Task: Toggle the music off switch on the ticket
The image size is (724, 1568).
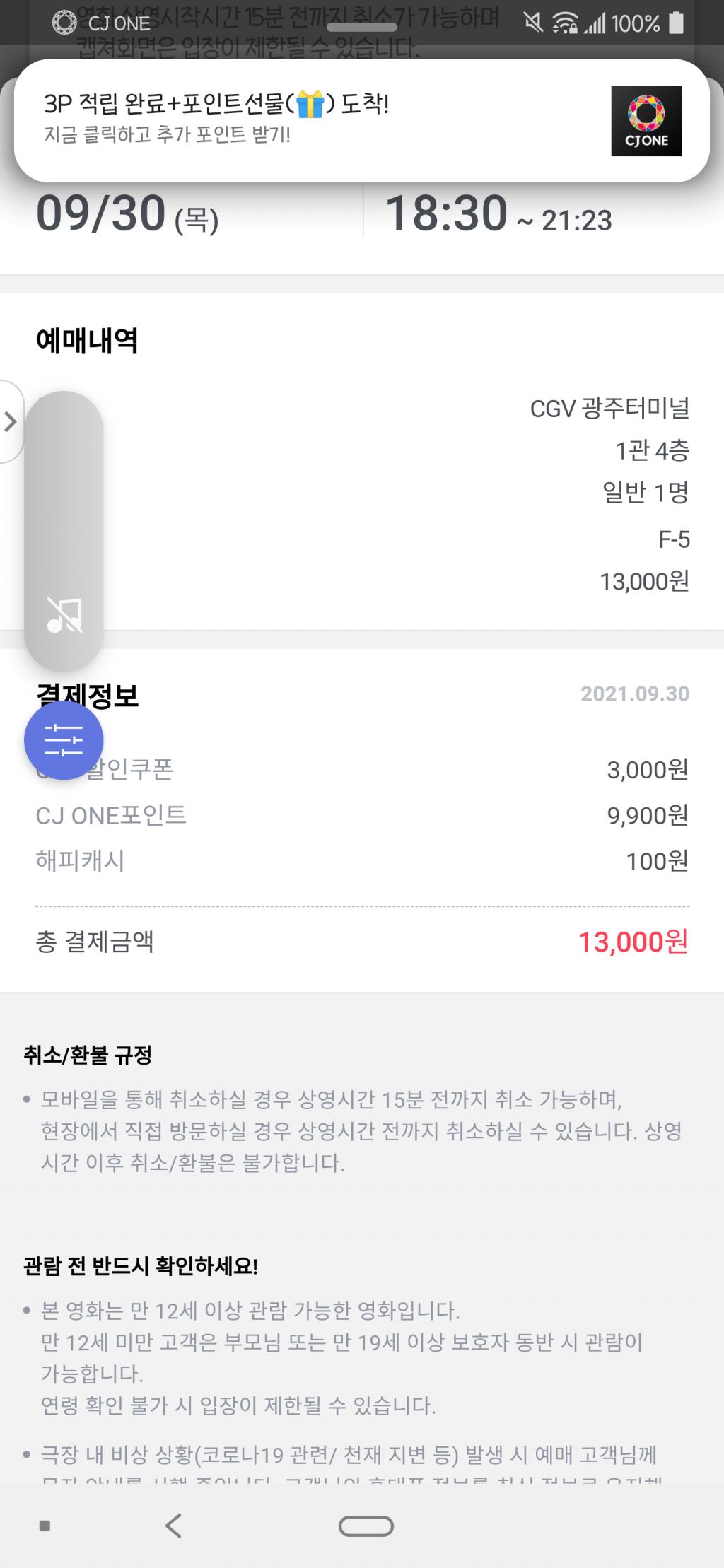Action: 64,614
